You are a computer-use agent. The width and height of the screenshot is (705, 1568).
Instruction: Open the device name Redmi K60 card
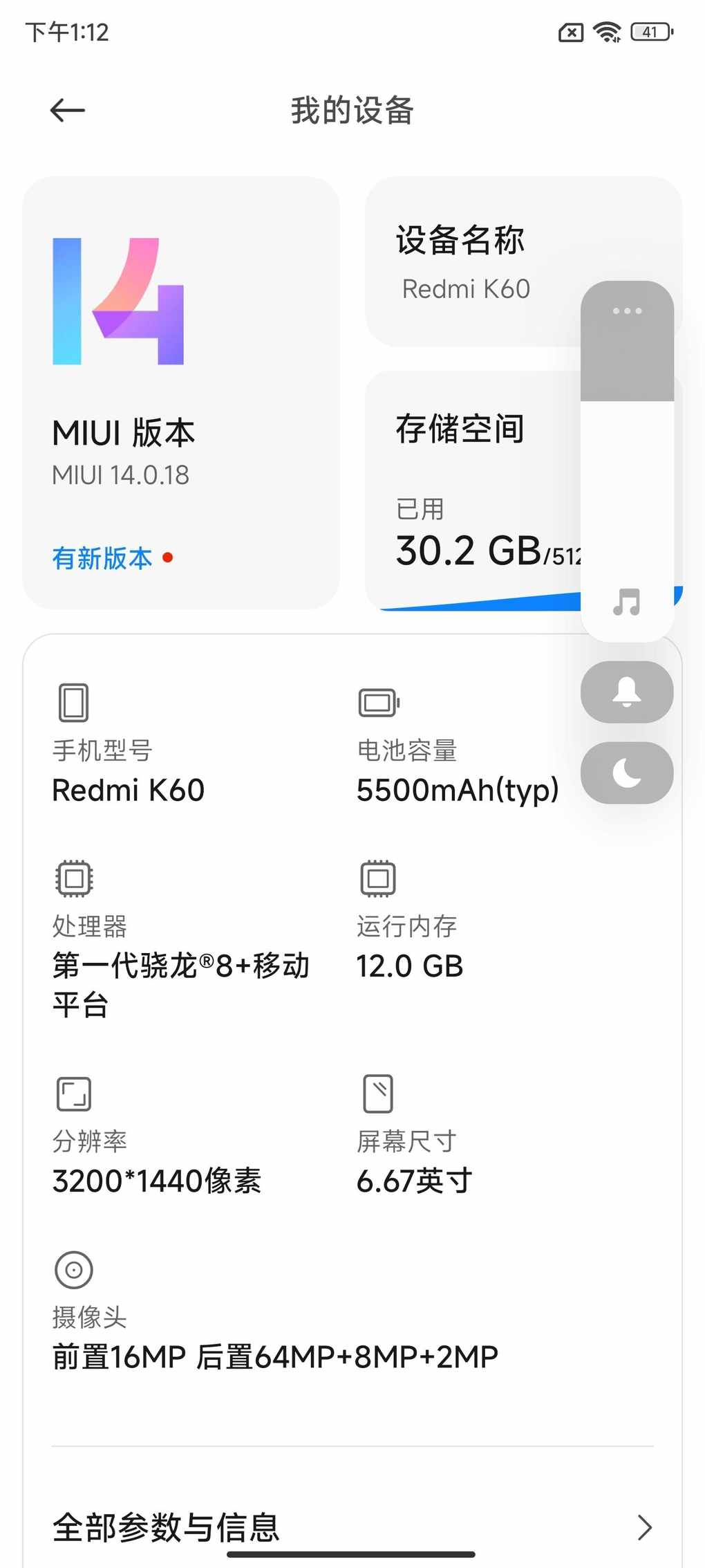[x=473, y=261]
